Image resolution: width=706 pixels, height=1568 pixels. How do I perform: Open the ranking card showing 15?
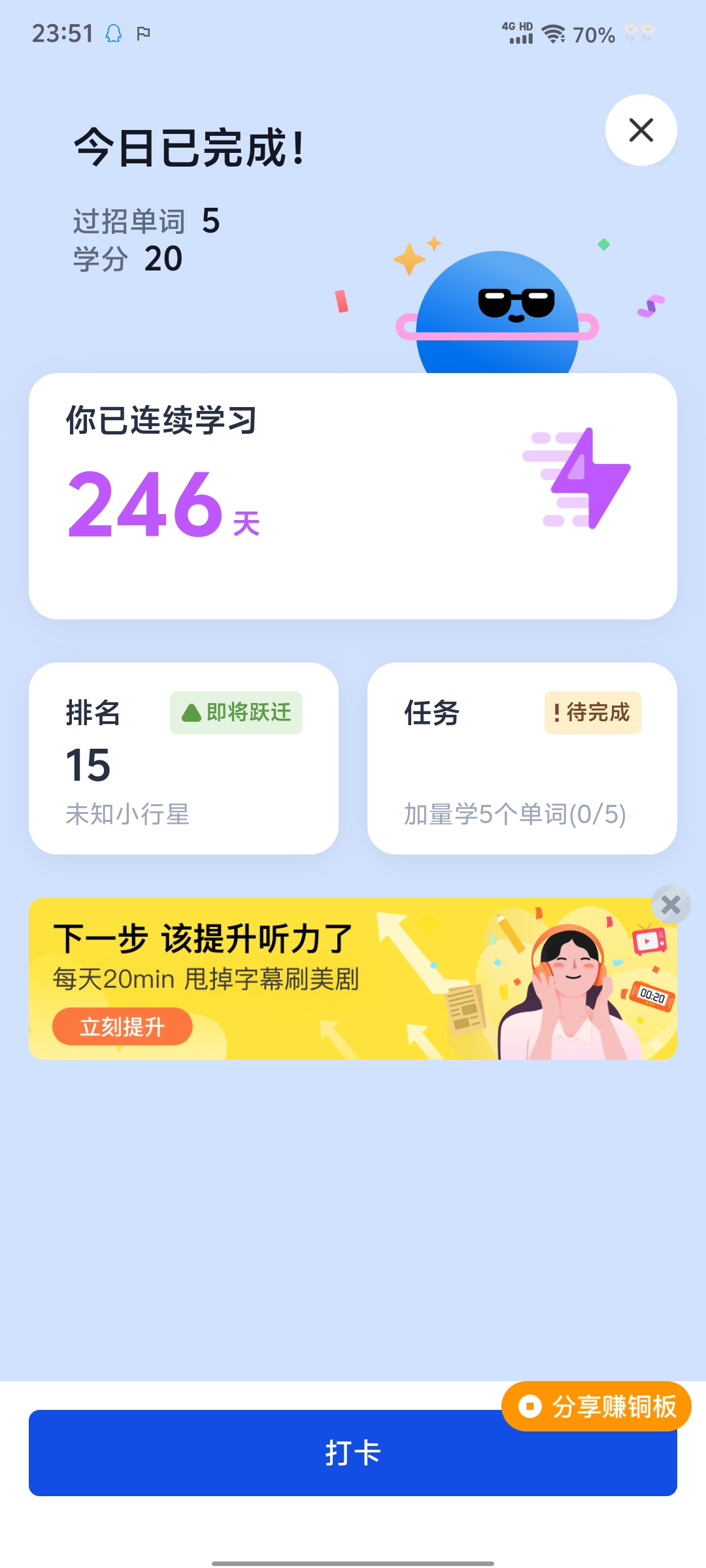[184, 758]
